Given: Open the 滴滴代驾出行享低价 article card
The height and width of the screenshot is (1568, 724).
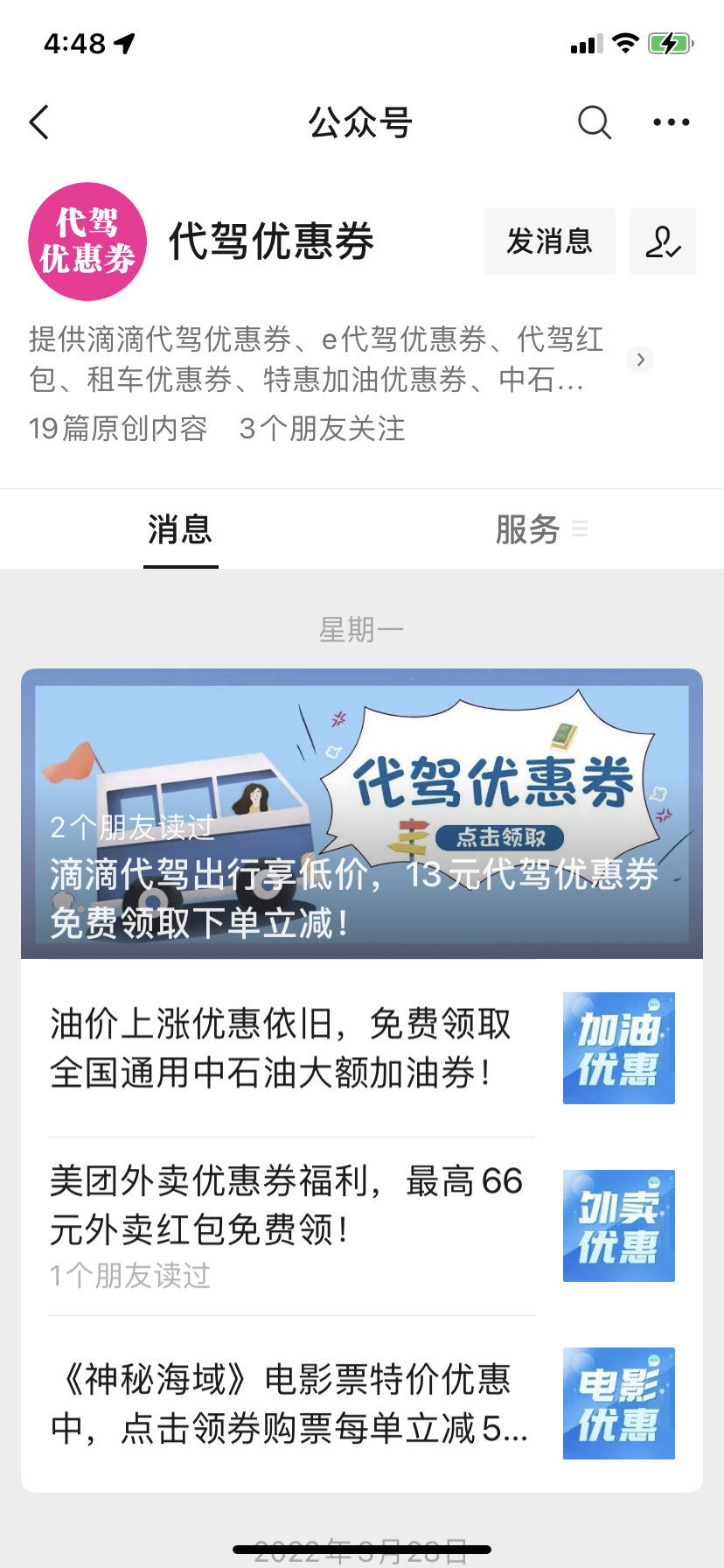Looking at the screenshot, I should point(362,814).
